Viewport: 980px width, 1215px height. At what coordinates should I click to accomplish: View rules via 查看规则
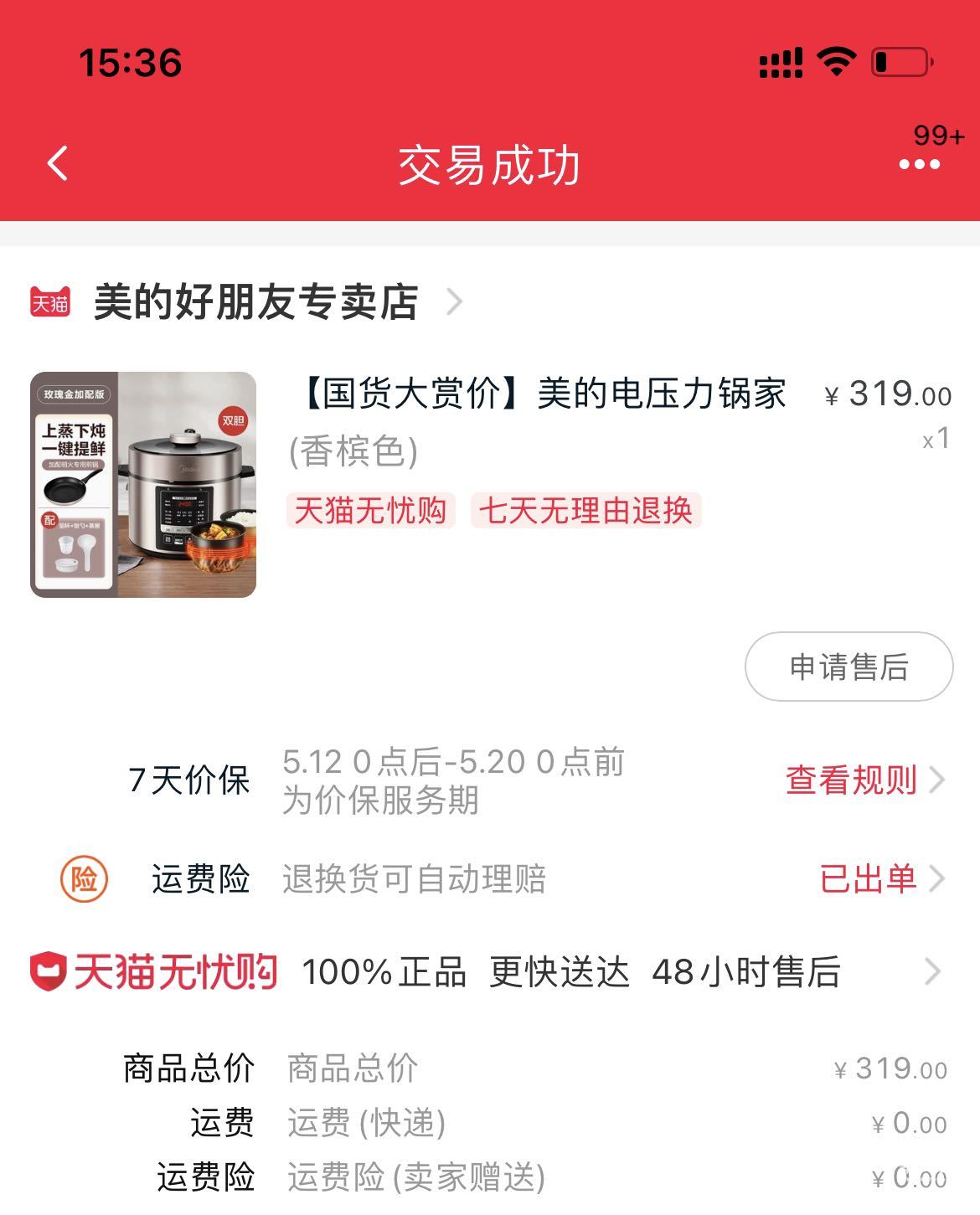[863, 780]
